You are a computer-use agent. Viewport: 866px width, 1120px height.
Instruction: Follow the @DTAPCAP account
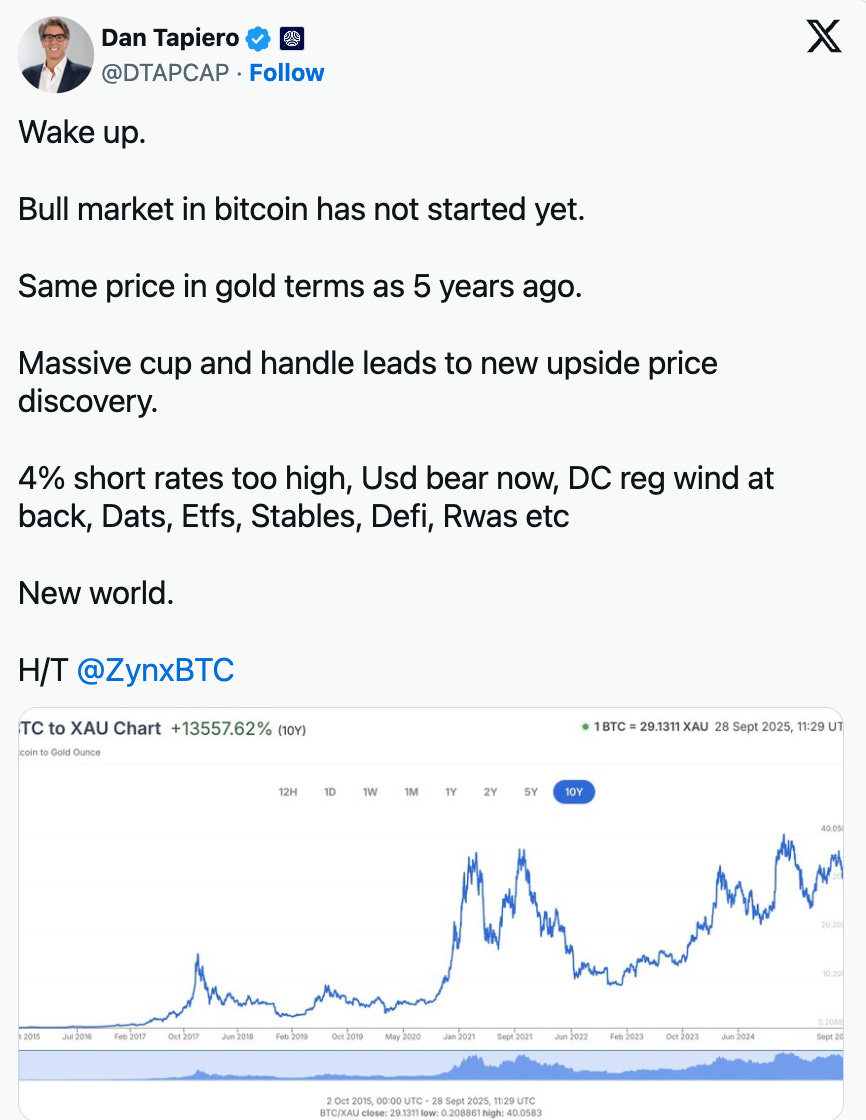point(286,73)
